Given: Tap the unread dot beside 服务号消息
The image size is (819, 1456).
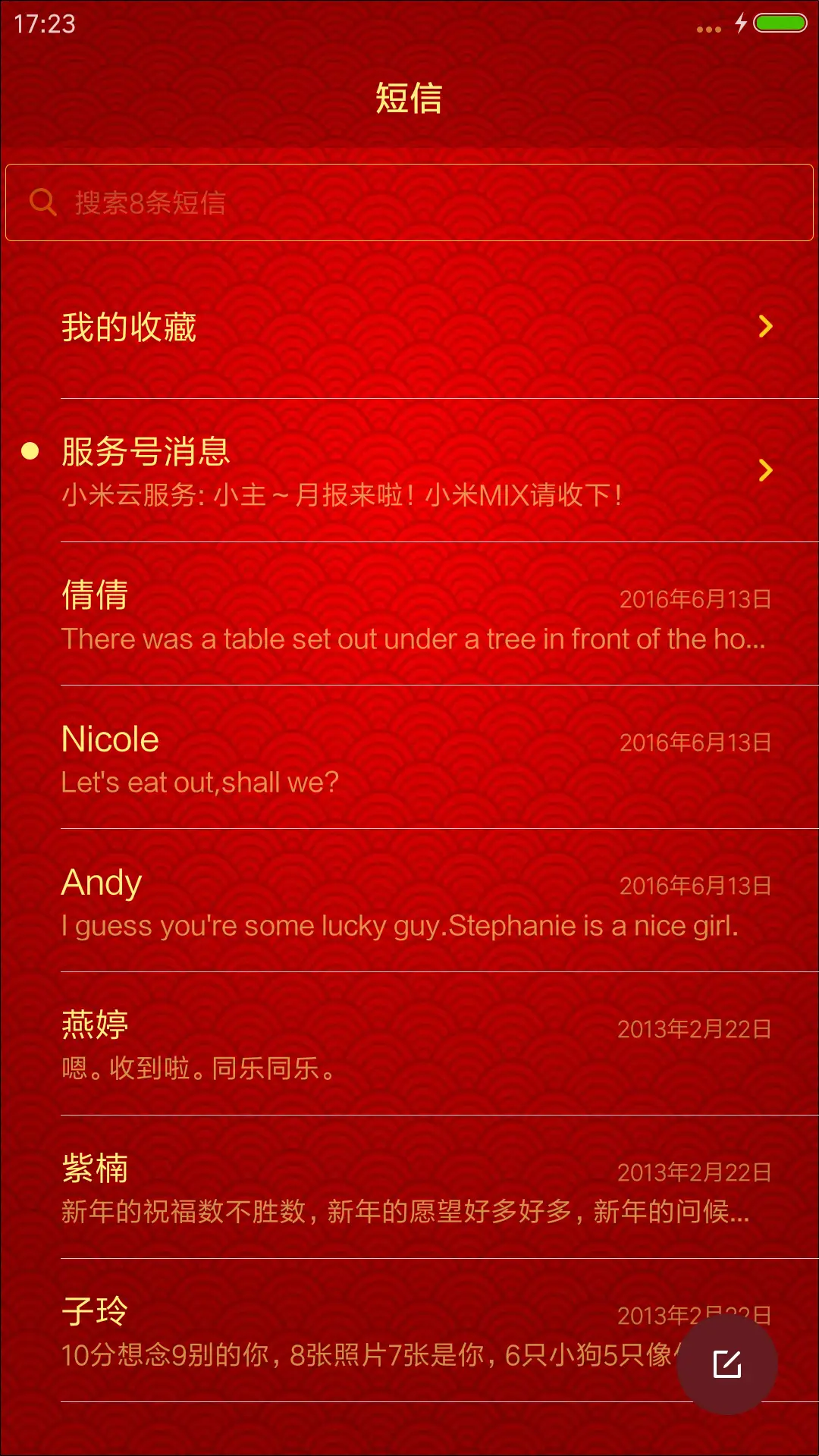Looking at the screenshot, I should click(x=30, y=451).
